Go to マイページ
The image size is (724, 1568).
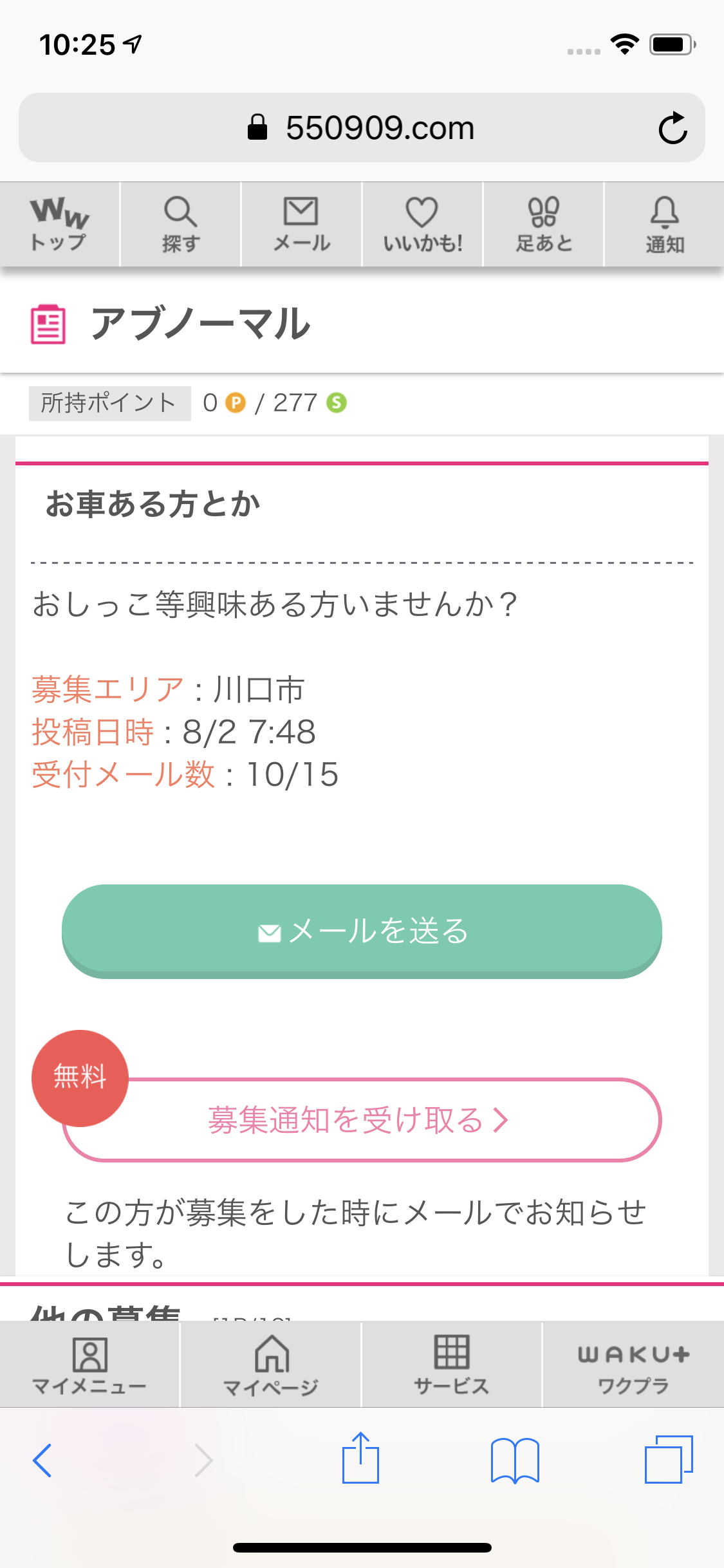point(271,1365)
